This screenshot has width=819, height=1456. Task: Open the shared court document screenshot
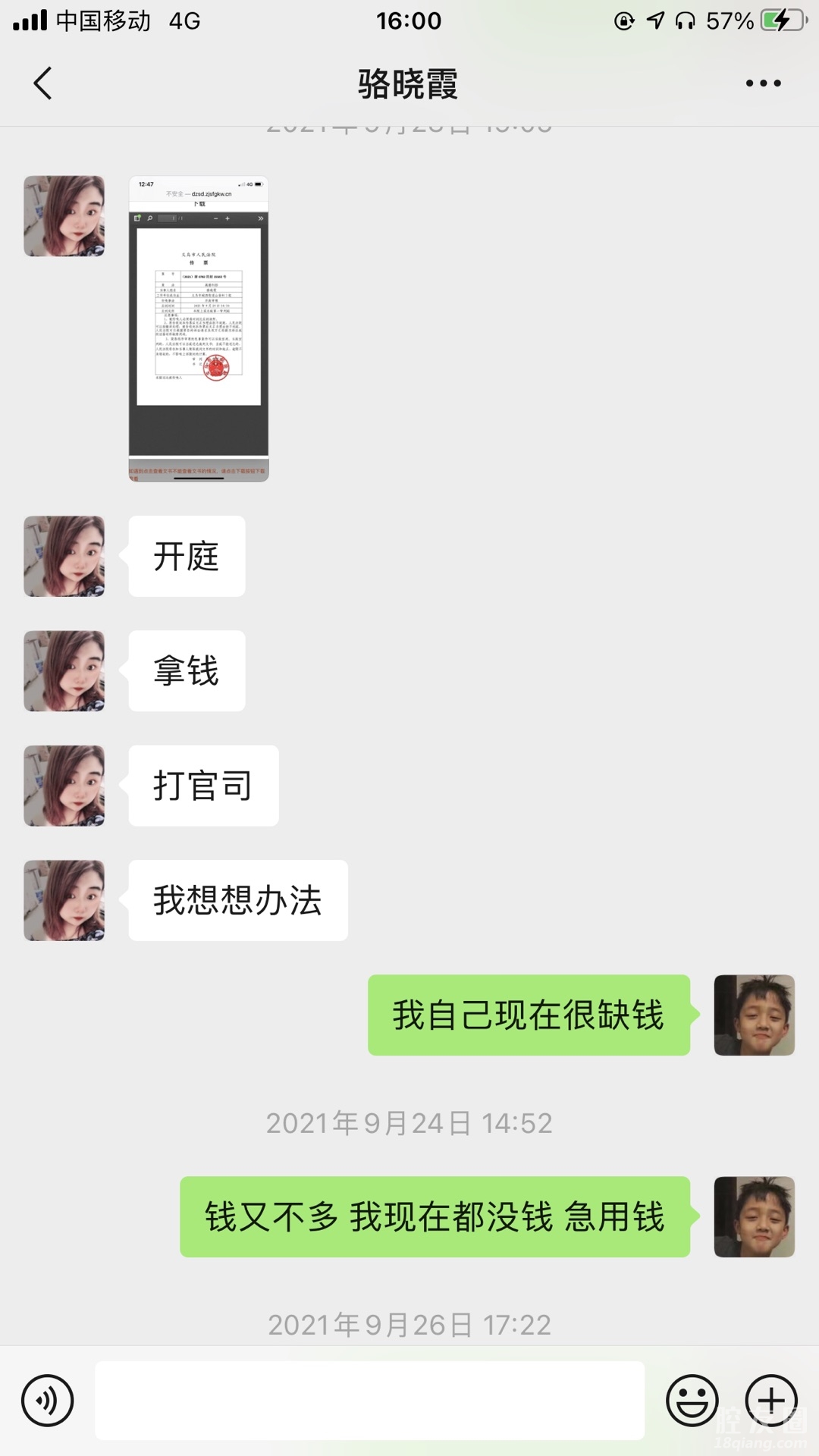click(x=199, y=328)
